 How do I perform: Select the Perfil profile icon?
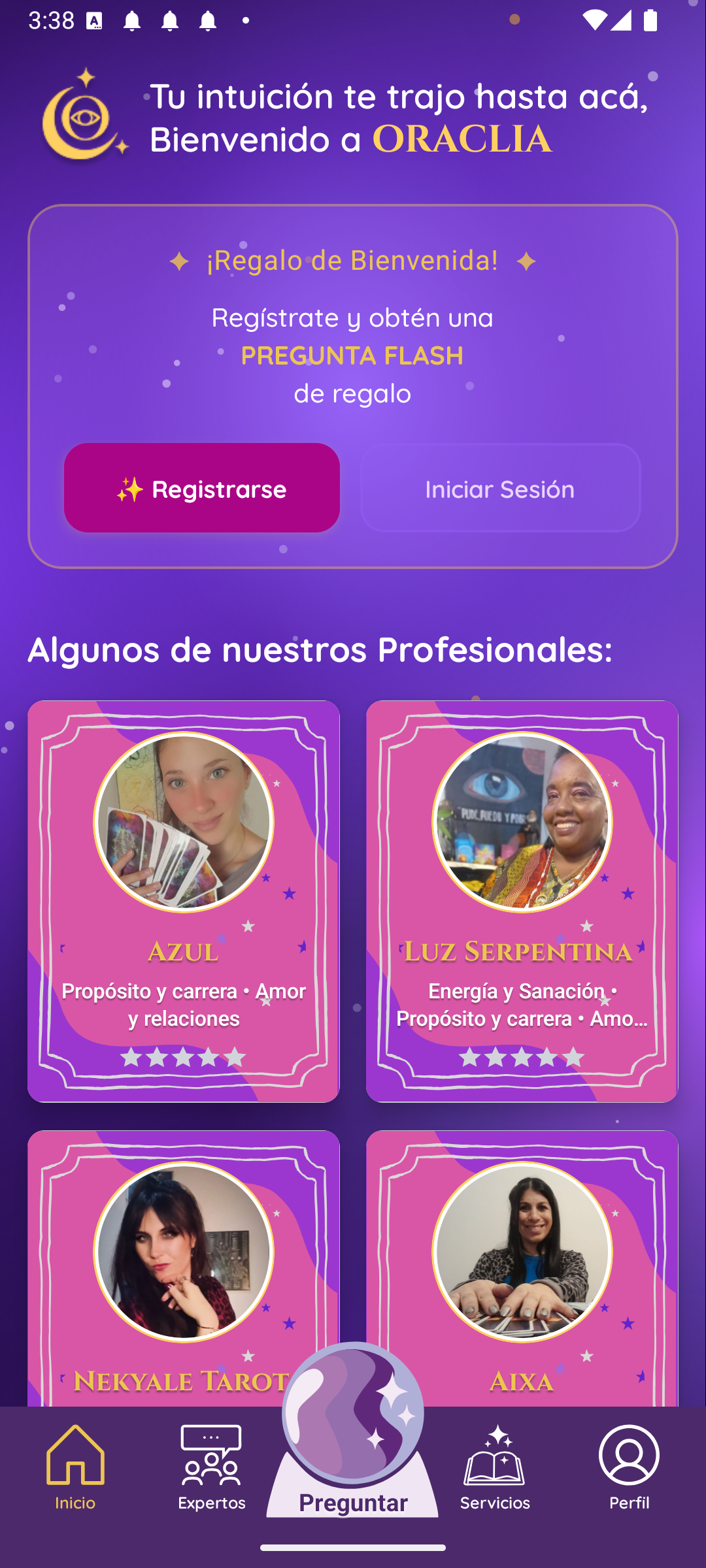(630, 1457)
